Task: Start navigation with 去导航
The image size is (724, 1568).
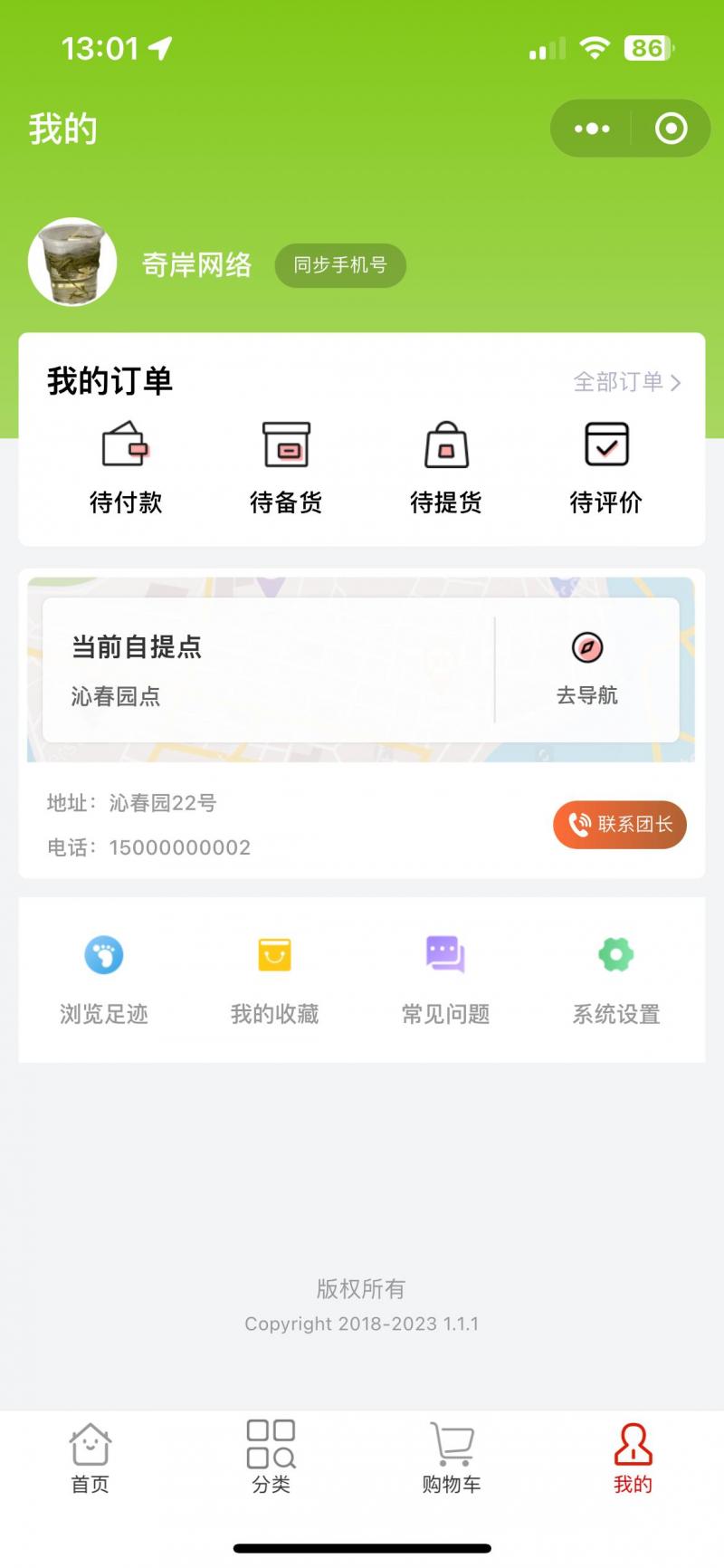Action: 587,670
